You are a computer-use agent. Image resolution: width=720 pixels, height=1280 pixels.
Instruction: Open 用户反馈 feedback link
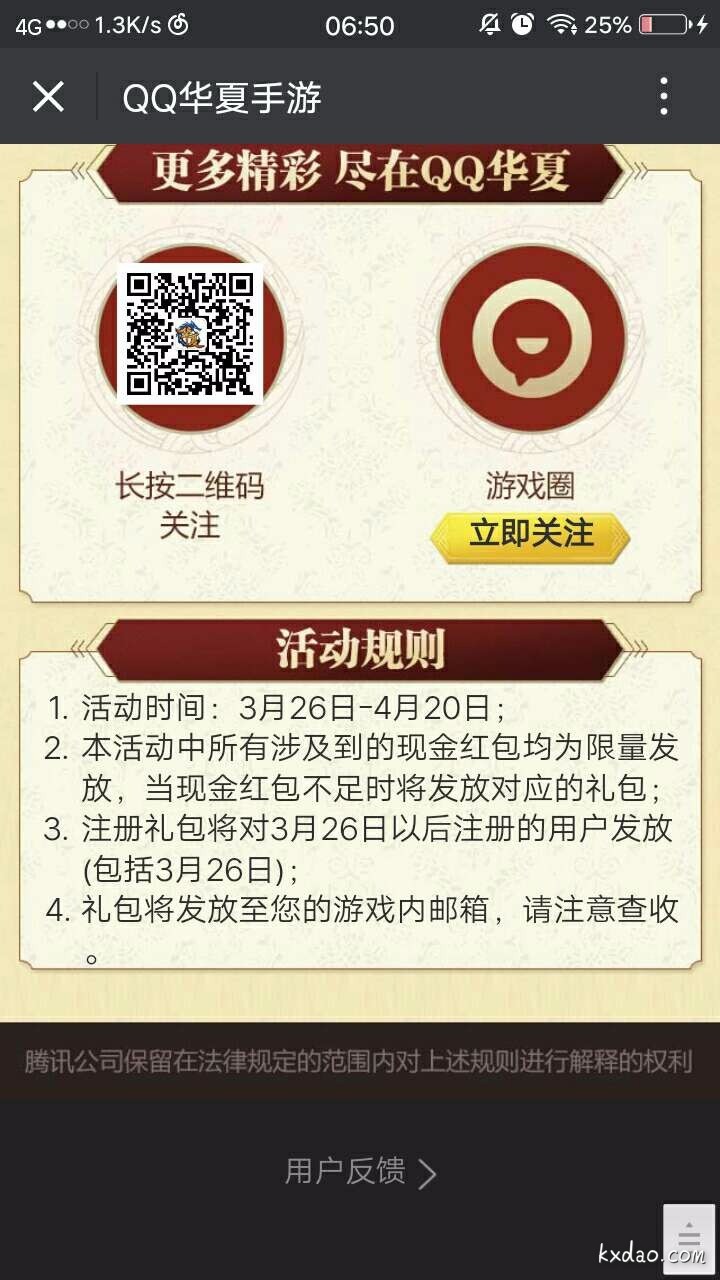point(360,1172)
